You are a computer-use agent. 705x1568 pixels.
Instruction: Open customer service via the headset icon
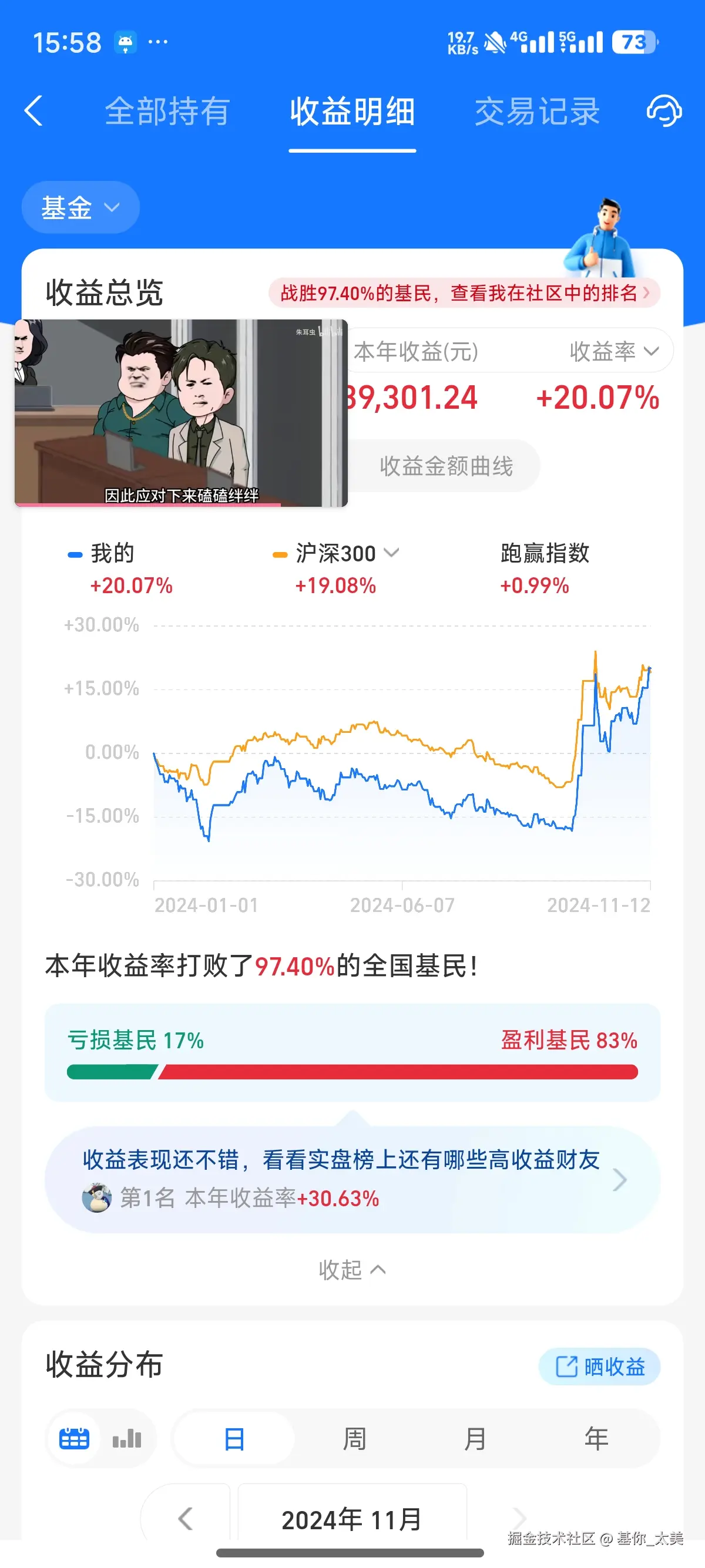(x=664, y=112)
